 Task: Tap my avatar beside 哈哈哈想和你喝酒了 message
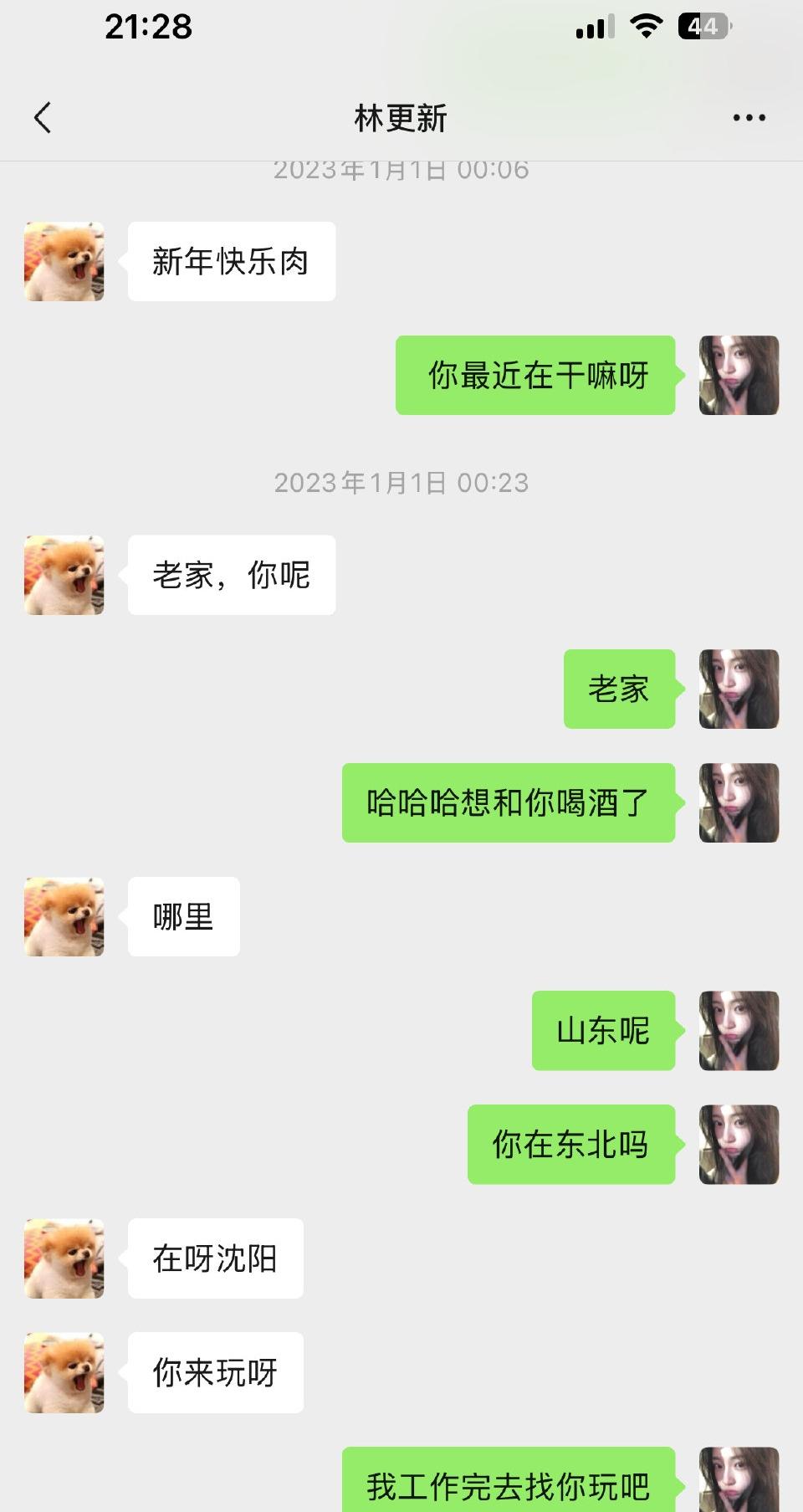click(x=739, y=802)
